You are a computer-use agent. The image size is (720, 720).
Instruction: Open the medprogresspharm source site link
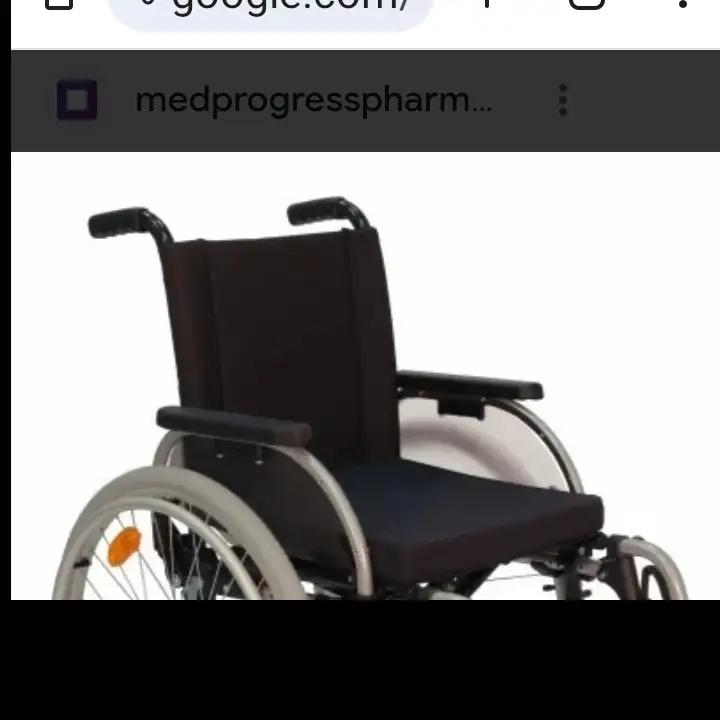pyautogui.click(x=312, y=101)
